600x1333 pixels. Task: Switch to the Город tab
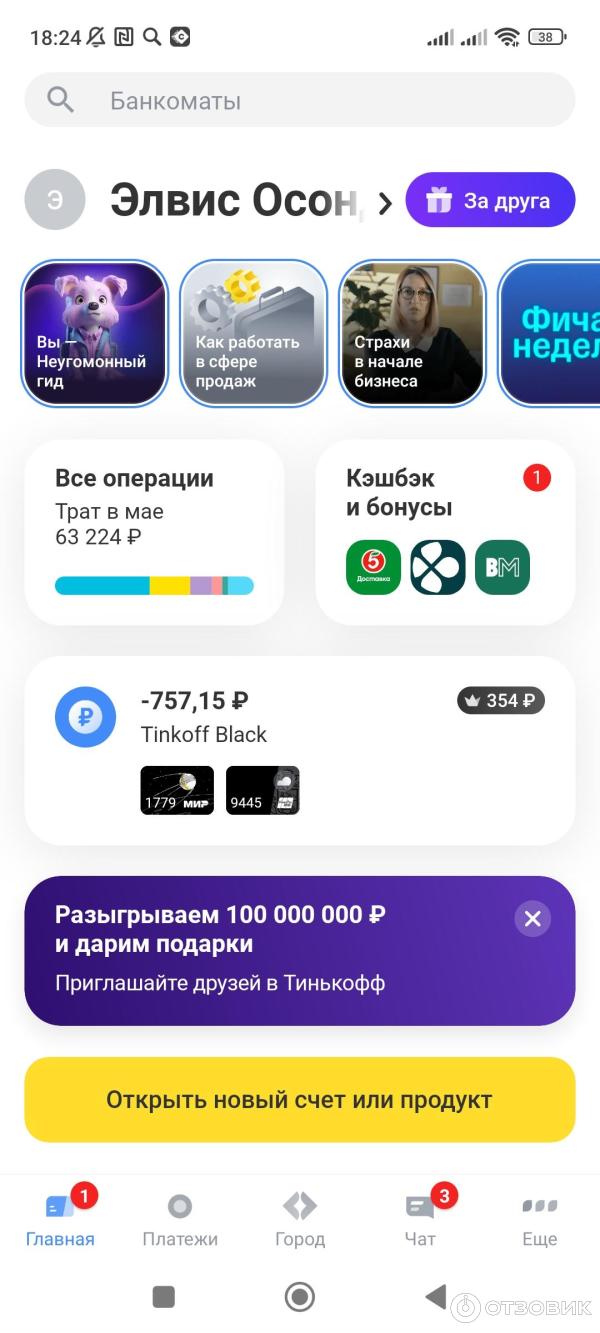pyautogui.click(x=300, y=1220)
